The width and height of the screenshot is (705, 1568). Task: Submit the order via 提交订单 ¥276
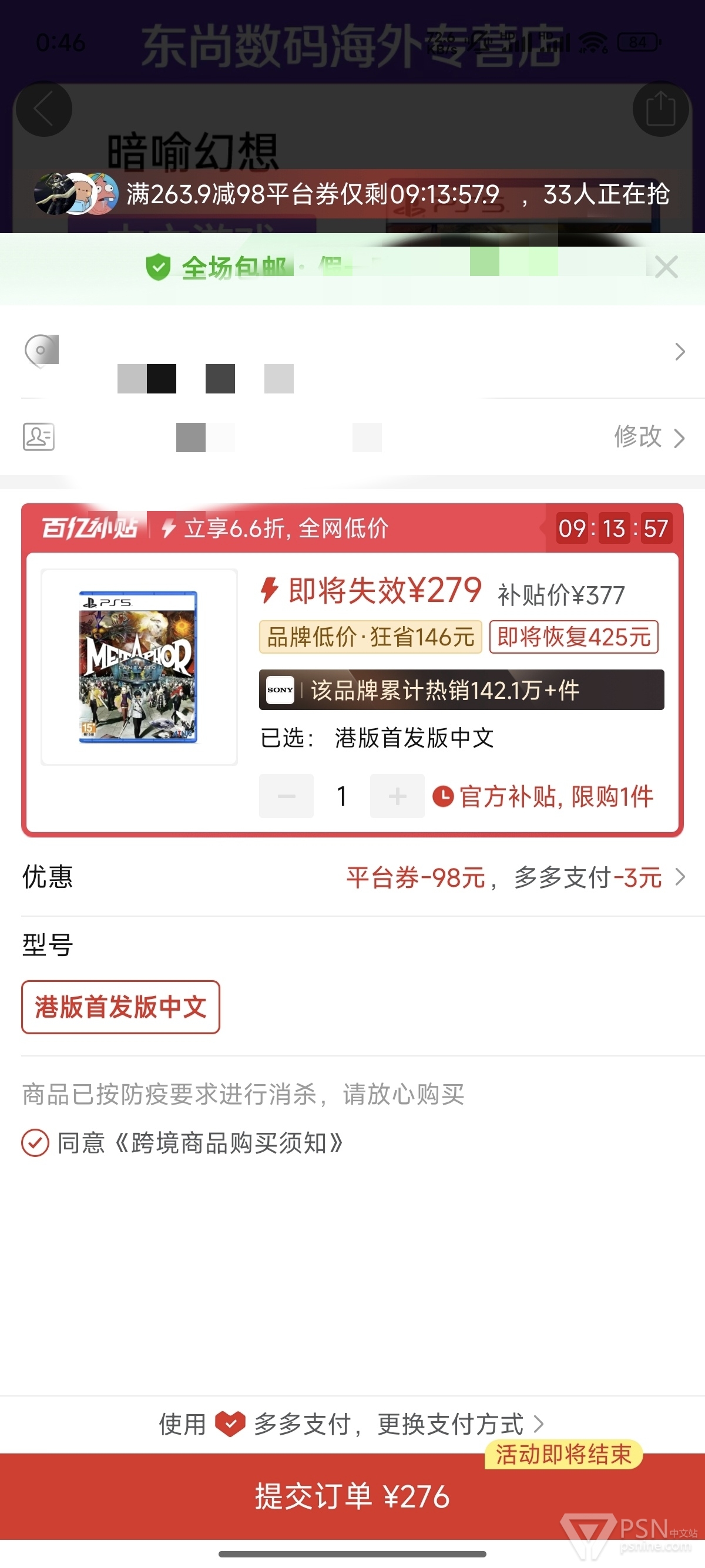coord(352,1497)
